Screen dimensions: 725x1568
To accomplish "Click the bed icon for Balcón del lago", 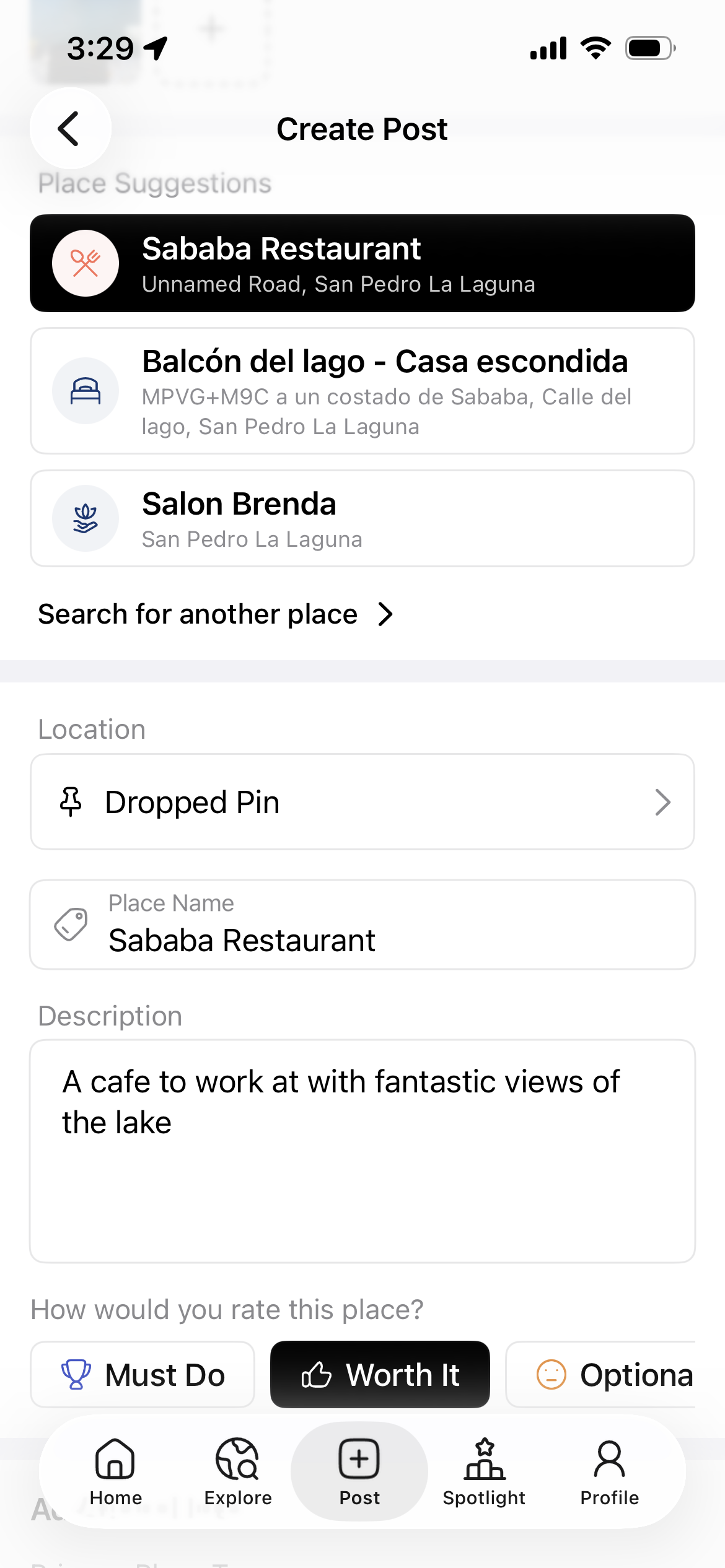I will click(86, 390).
